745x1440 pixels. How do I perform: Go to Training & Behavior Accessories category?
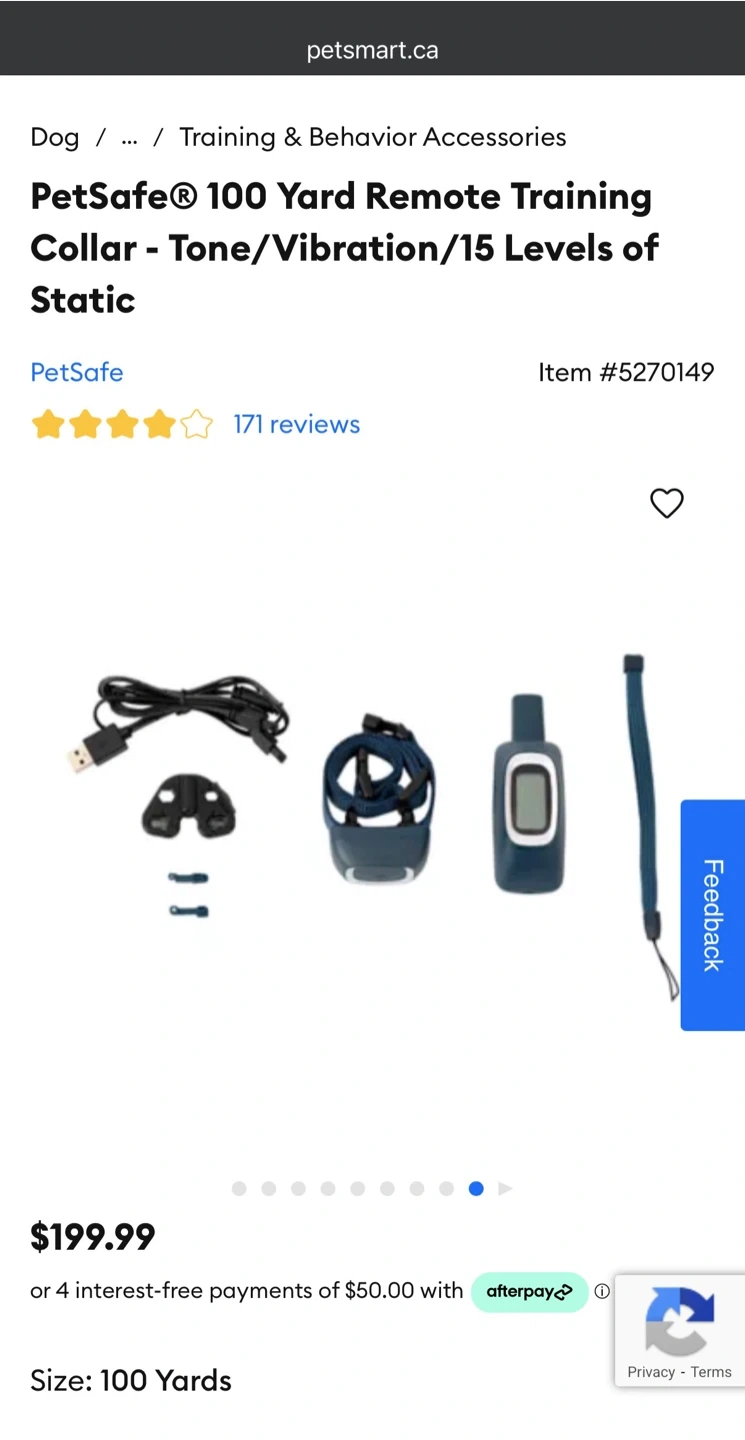373,137
